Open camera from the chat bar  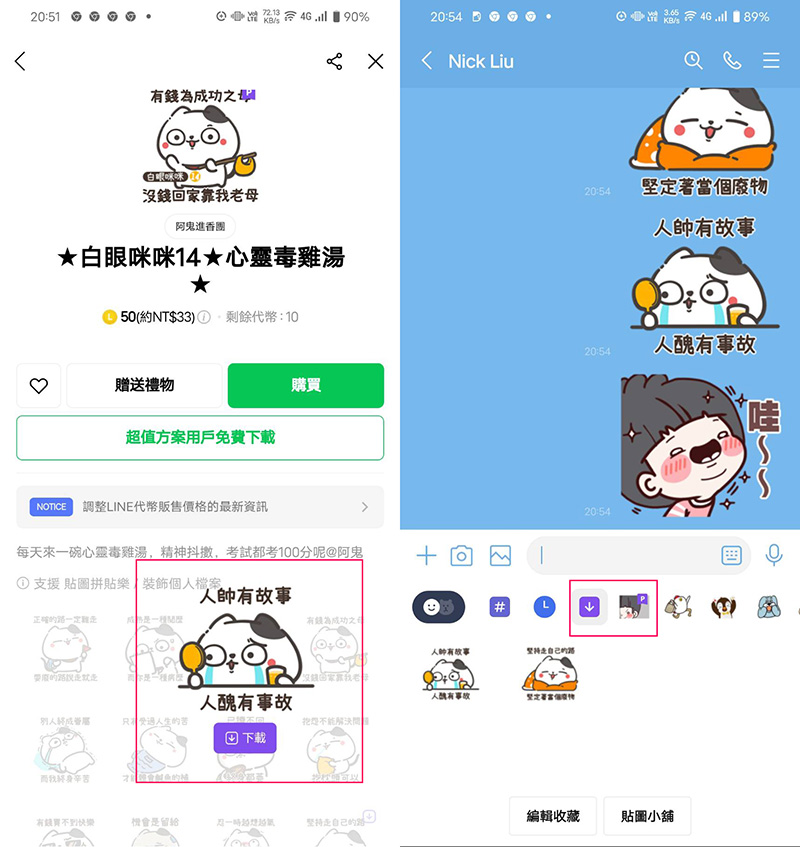click(461, 556)
